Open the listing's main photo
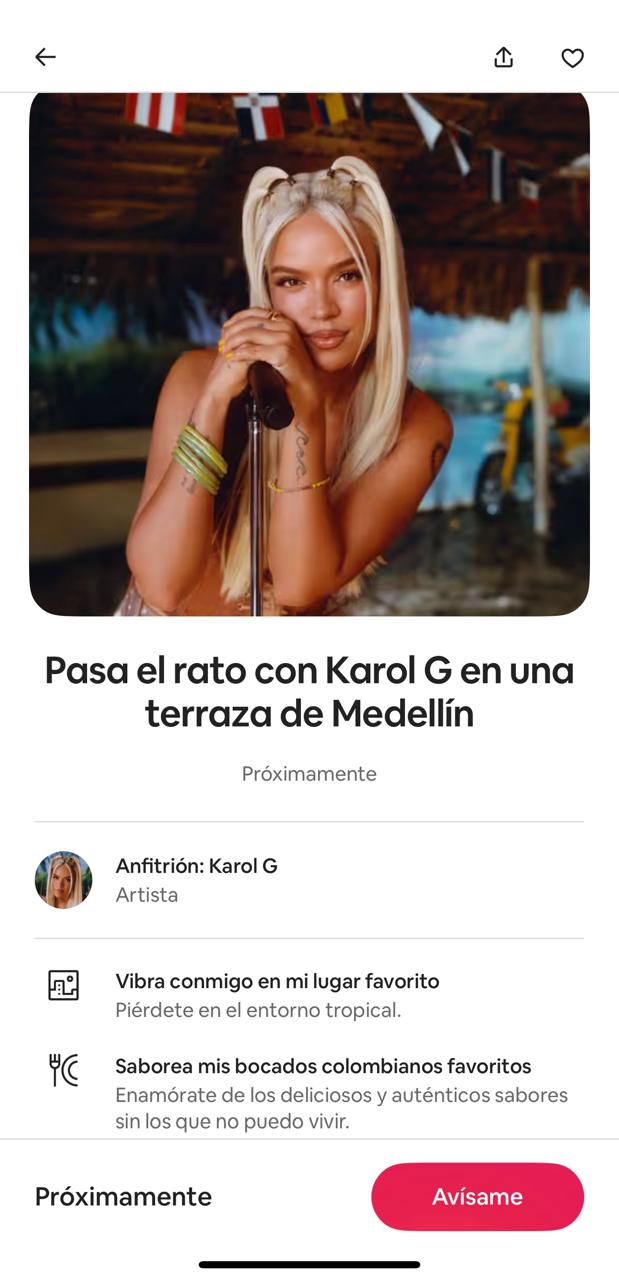 [x=309, y=354]
